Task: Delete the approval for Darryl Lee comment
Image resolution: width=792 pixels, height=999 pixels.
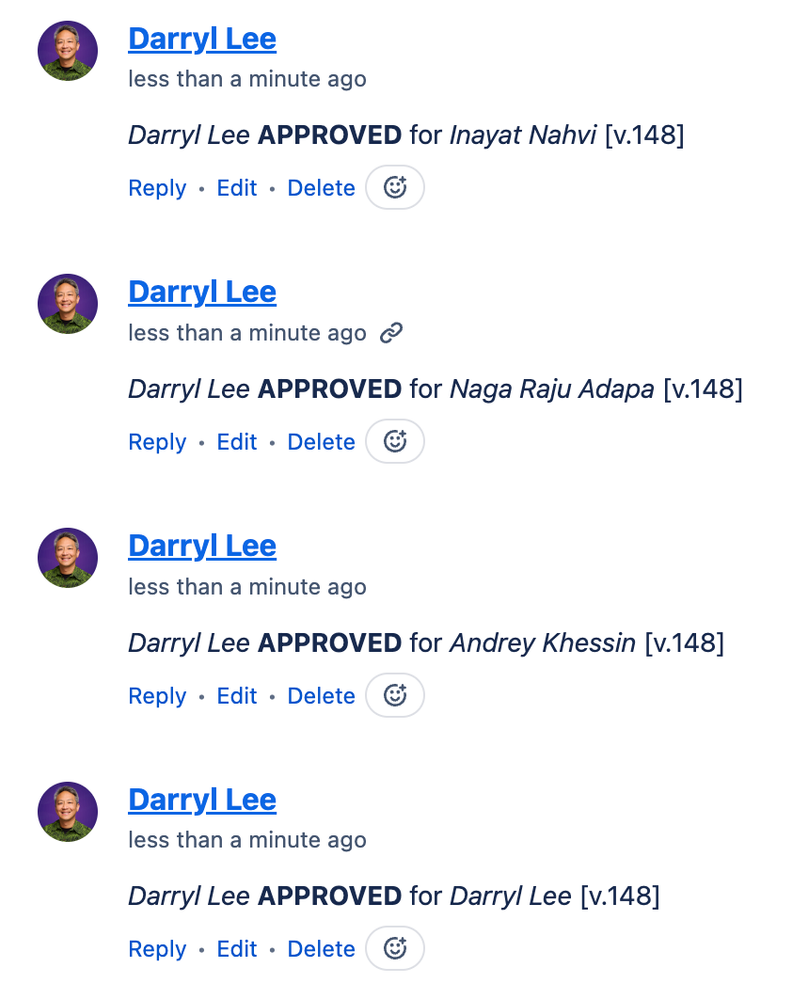Action: 321,949
